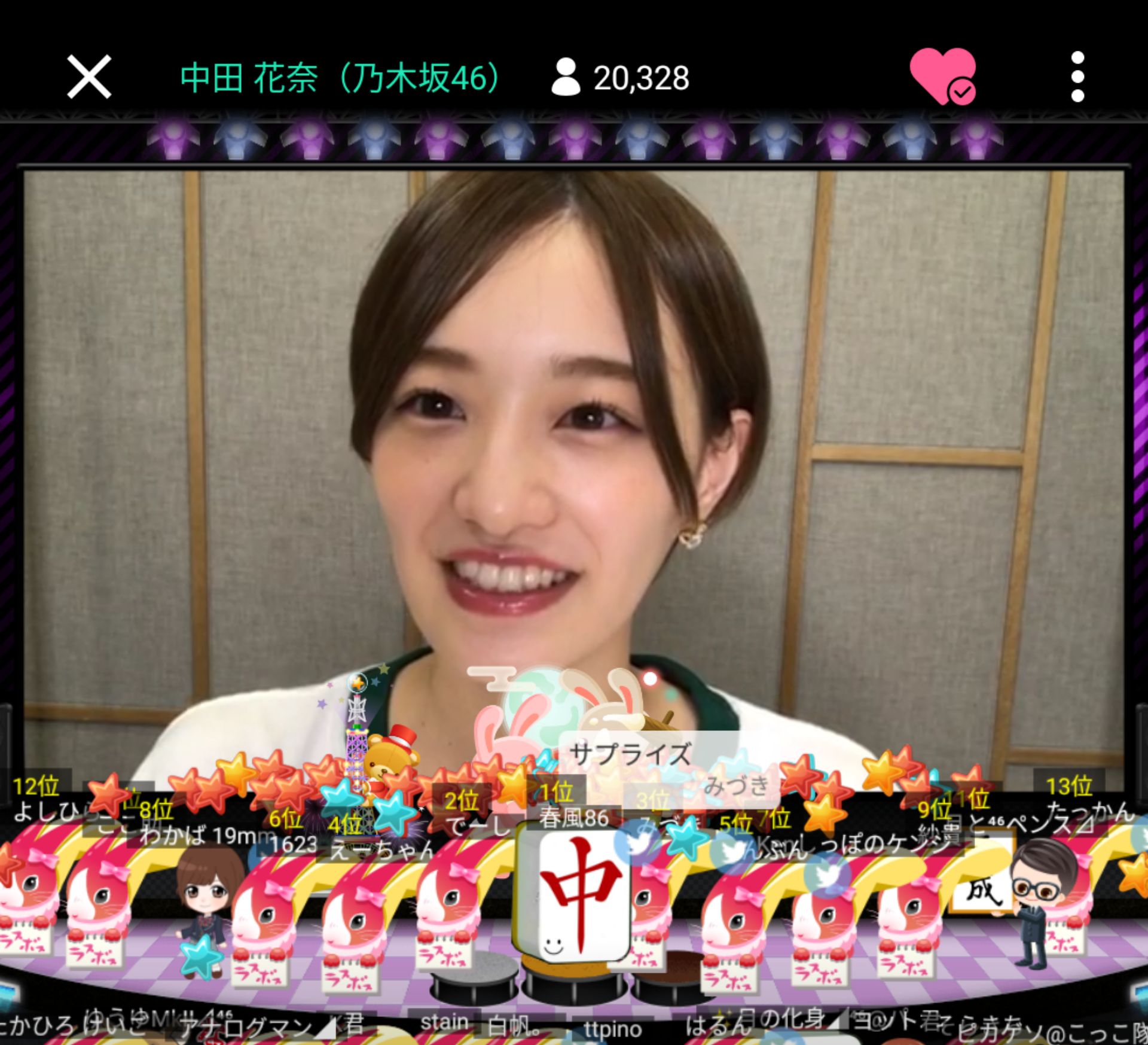The width and height of the screenshot is (1148, 1045).
Task: Open the broadcaster name 中田 花奈（乃木坂46）
Action: pos(339,78)
